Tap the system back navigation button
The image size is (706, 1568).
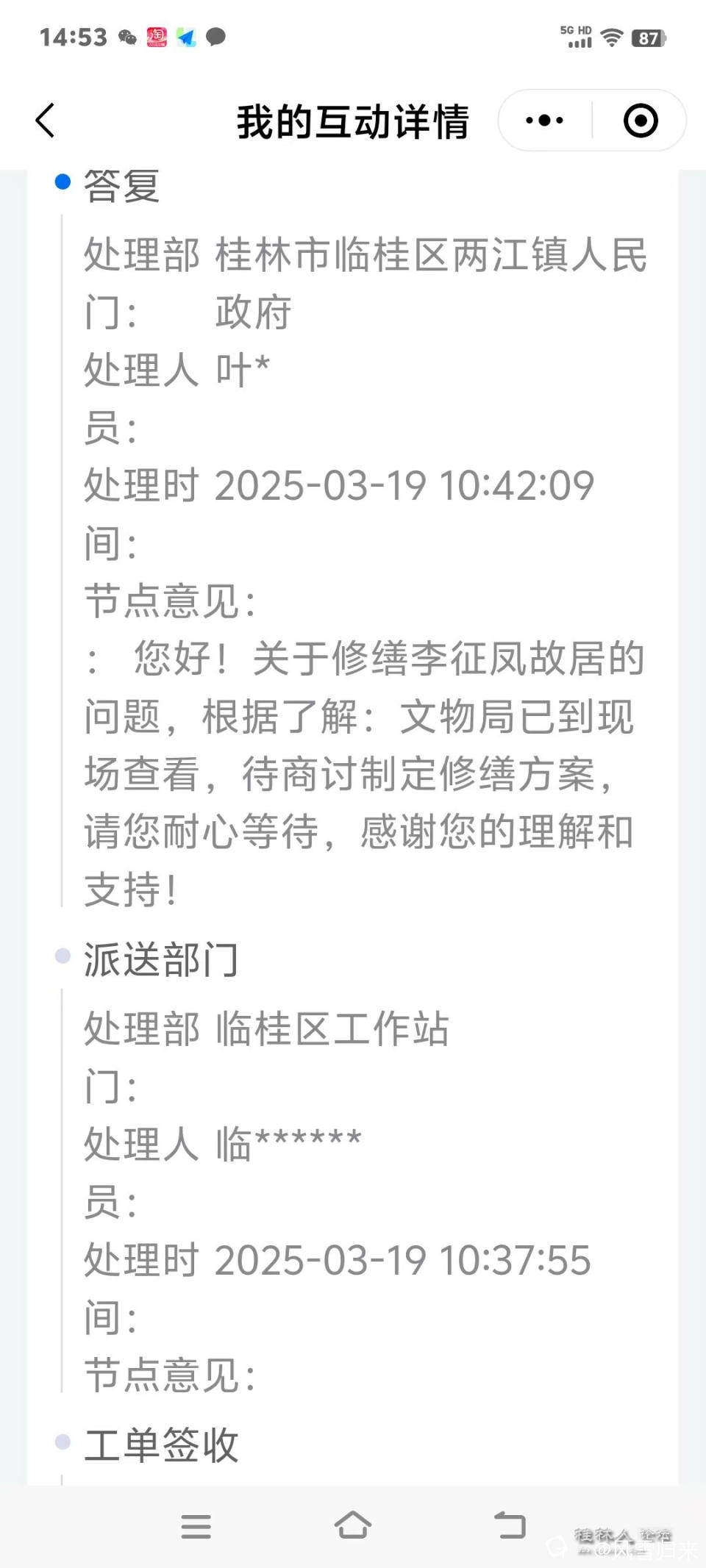click(x=510, y=1525)
